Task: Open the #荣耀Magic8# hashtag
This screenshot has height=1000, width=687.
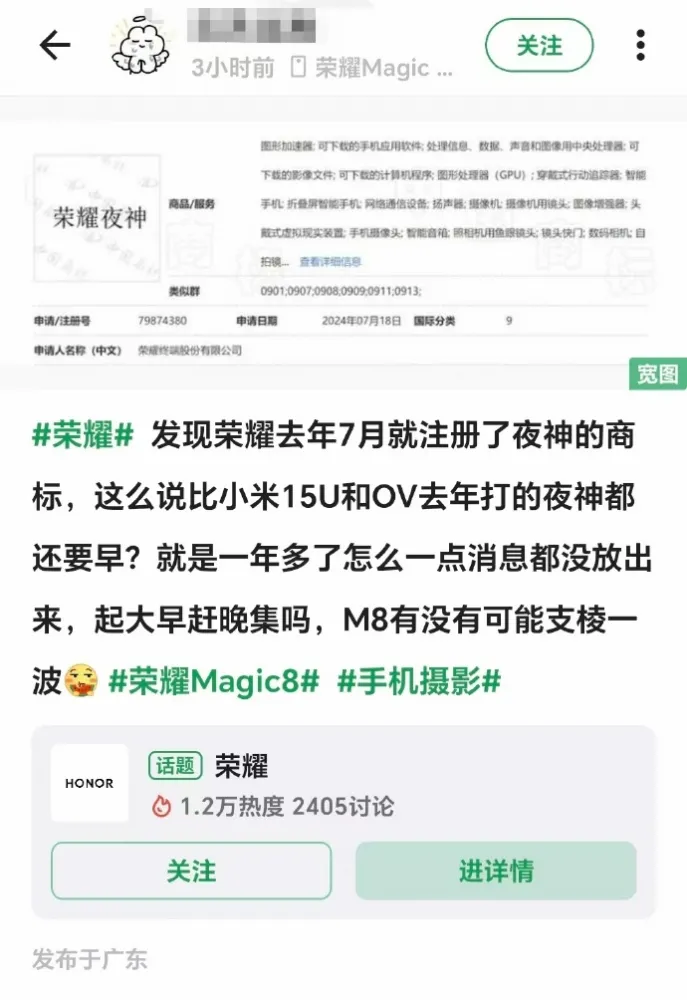Action: click(x=213, y=681)
